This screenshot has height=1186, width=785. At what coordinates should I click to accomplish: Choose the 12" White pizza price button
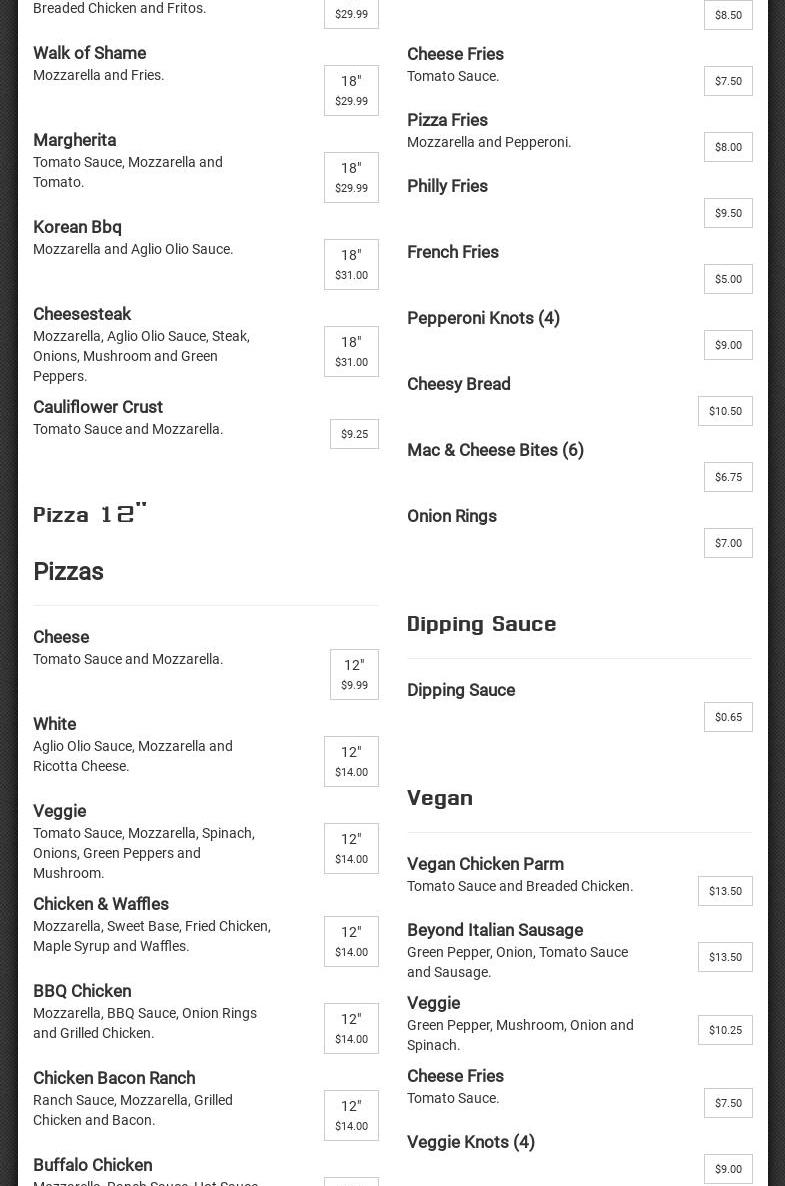[351, 762]
